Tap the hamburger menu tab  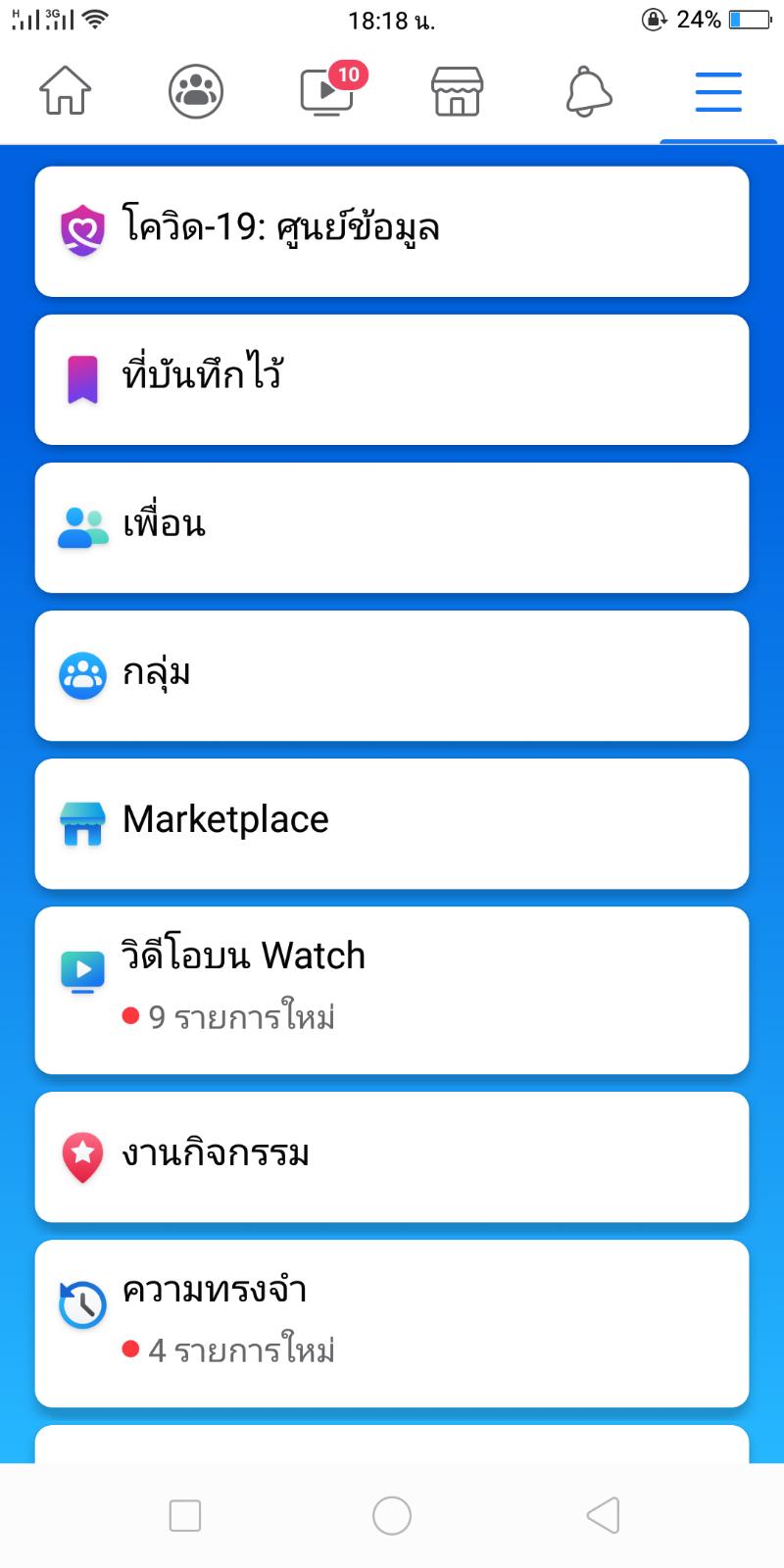pyautogui.click(x=718, y=92)
